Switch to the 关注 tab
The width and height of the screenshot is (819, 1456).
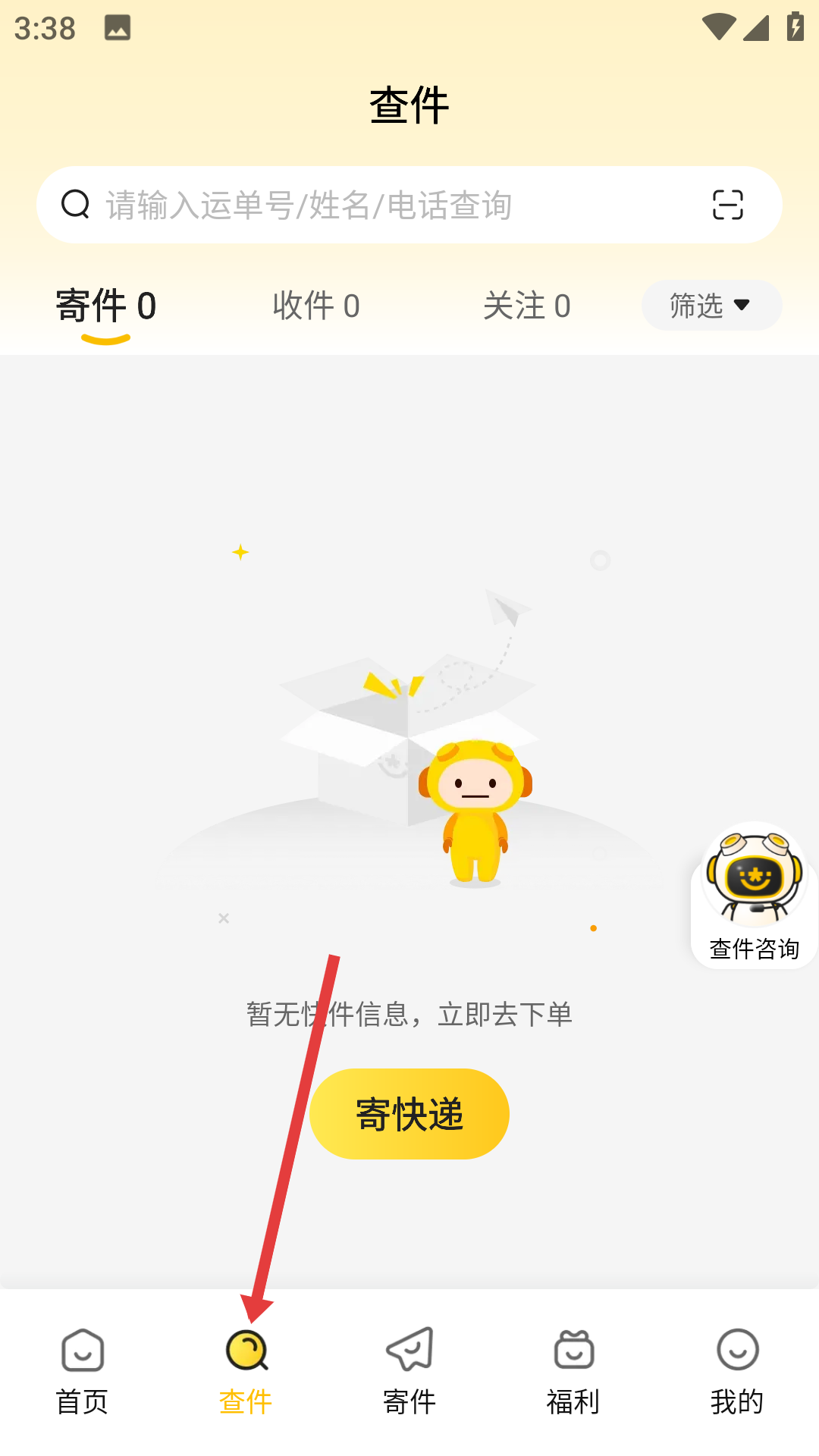(x=526, y=306)
